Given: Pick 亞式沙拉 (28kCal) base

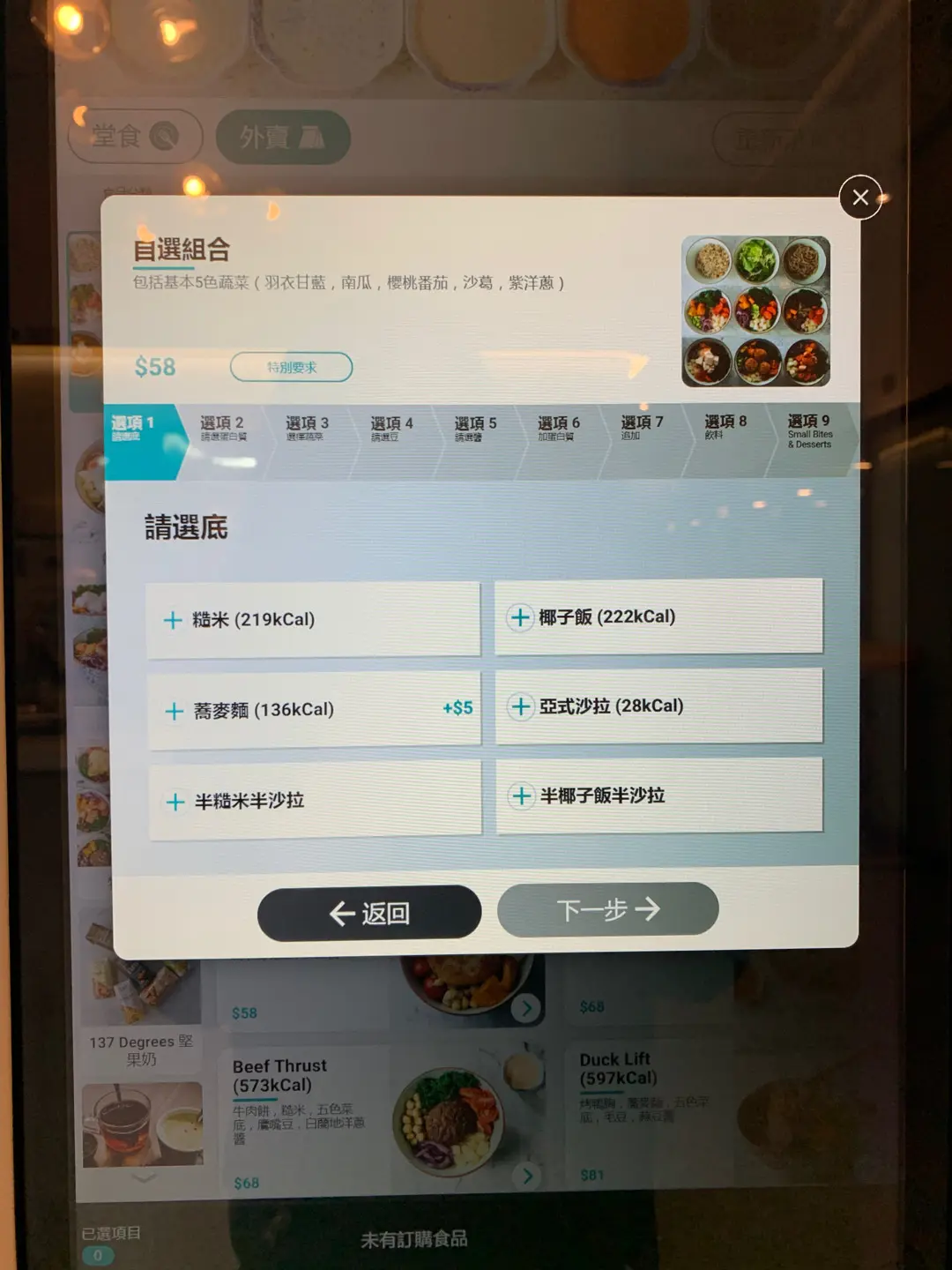Looking at the screenshot, I should tap(658, 706).
